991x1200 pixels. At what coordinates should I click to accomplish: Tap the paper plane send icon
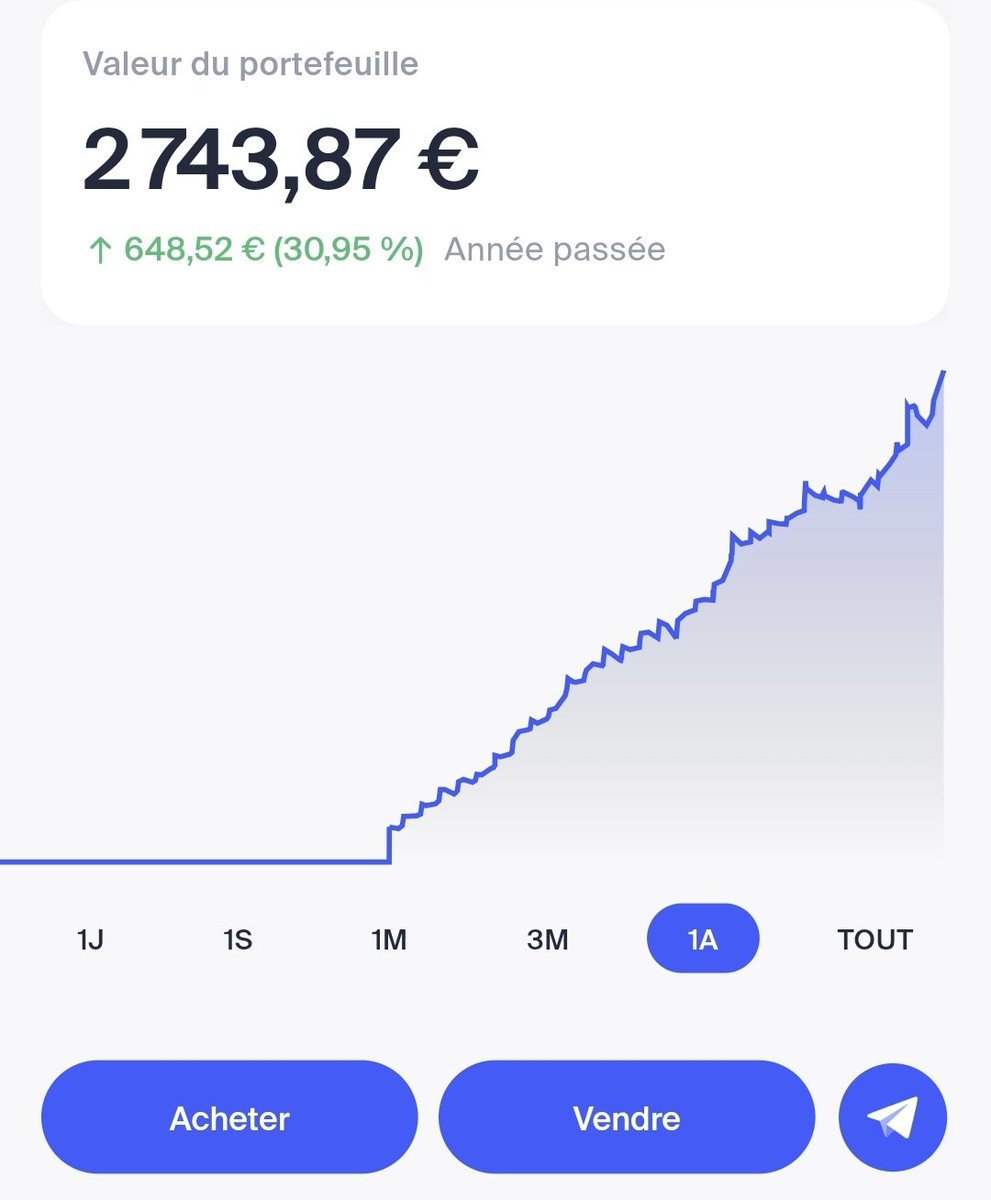(x=893, y=1117)
